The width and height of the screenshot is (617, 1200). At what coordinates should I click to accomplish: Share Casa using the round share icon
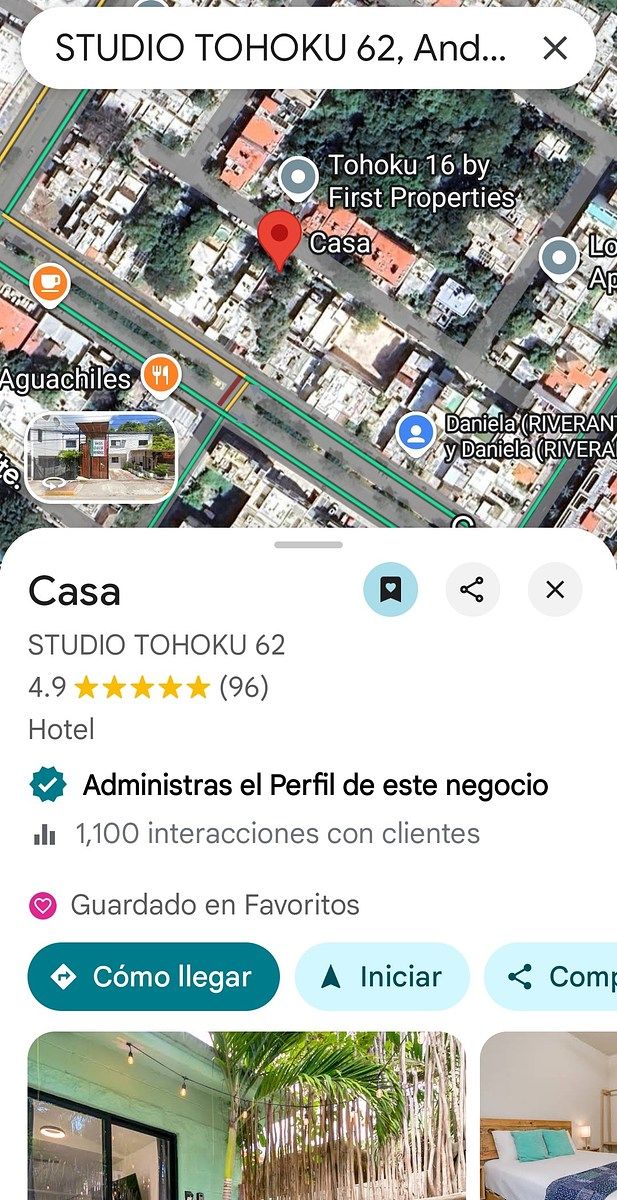[x=473, y=590]
